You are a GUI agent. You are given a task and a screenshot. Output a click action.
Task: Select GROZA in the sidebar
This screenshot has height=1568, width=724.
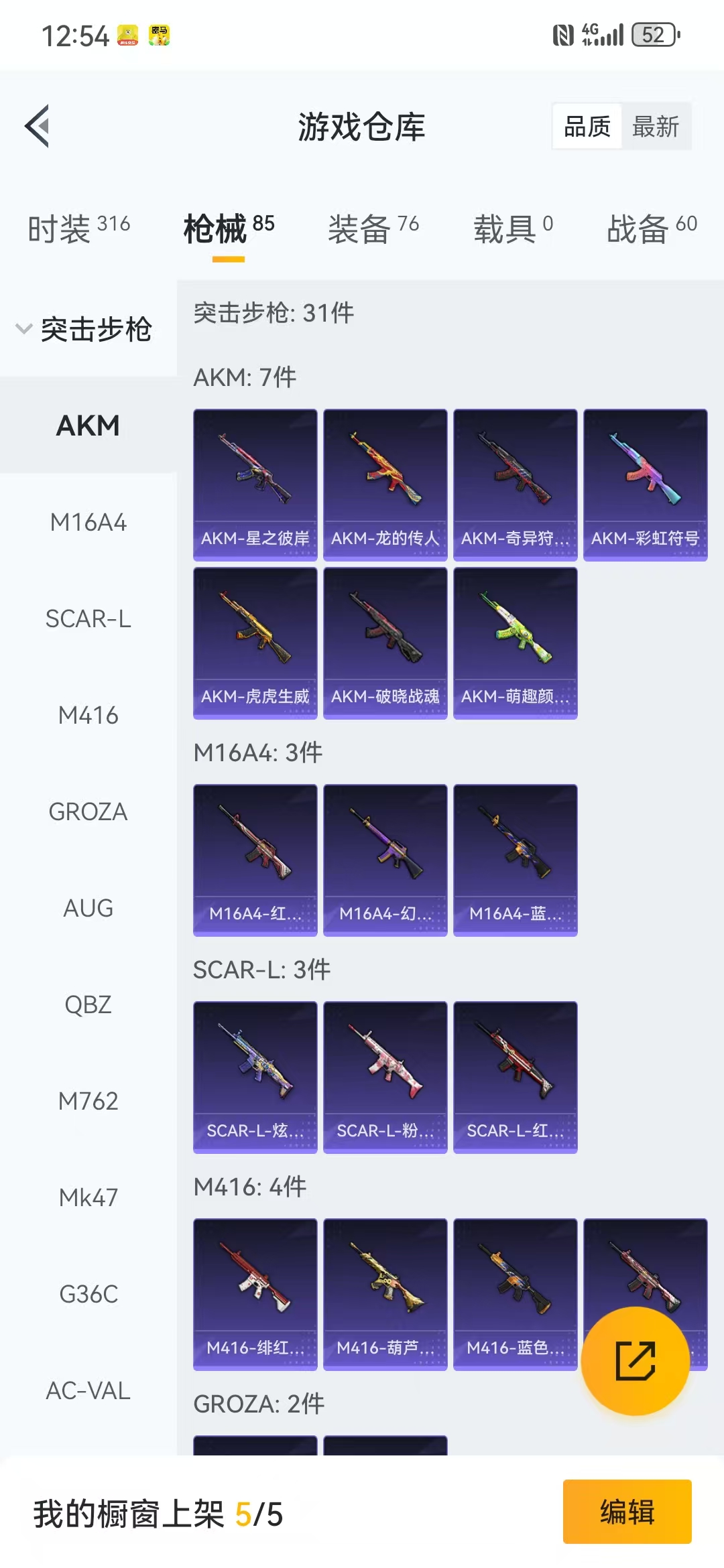click(x=88, y=811)
